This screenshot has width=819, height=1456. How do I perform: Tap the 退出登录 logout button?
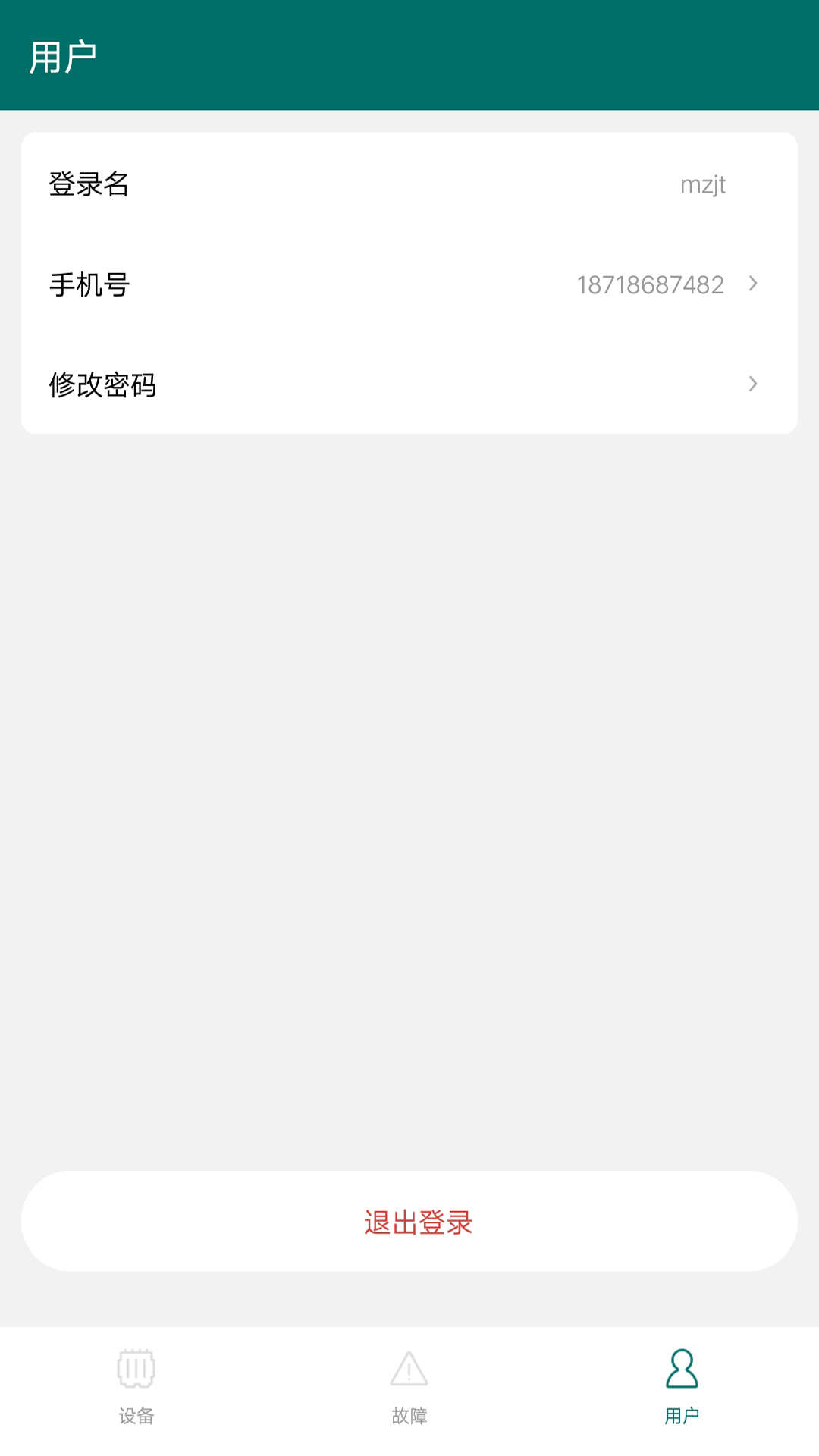click(409, 1219)
